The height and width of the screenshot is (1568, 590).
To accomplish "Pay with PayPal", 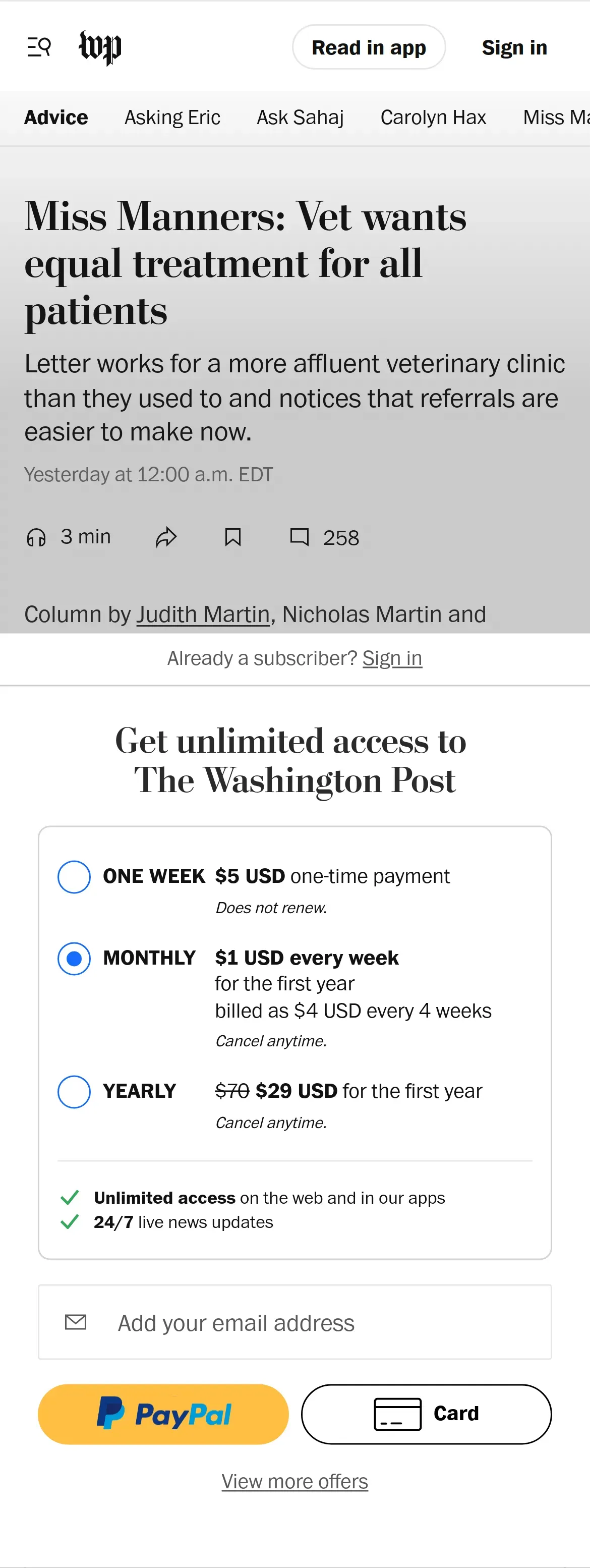I will click(163, 1414).
